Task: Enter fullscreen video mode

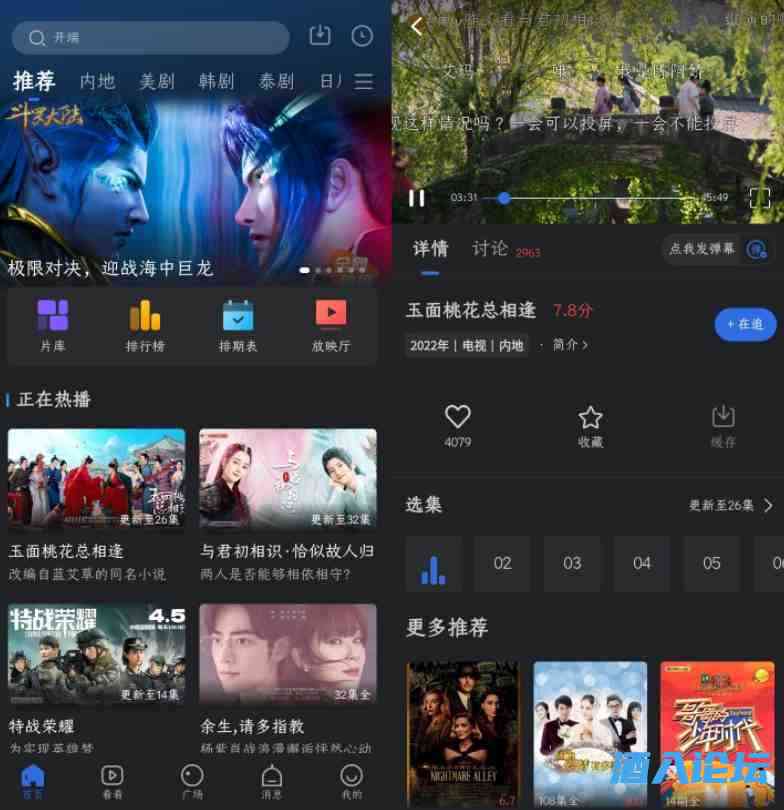Action: point(759,198)
